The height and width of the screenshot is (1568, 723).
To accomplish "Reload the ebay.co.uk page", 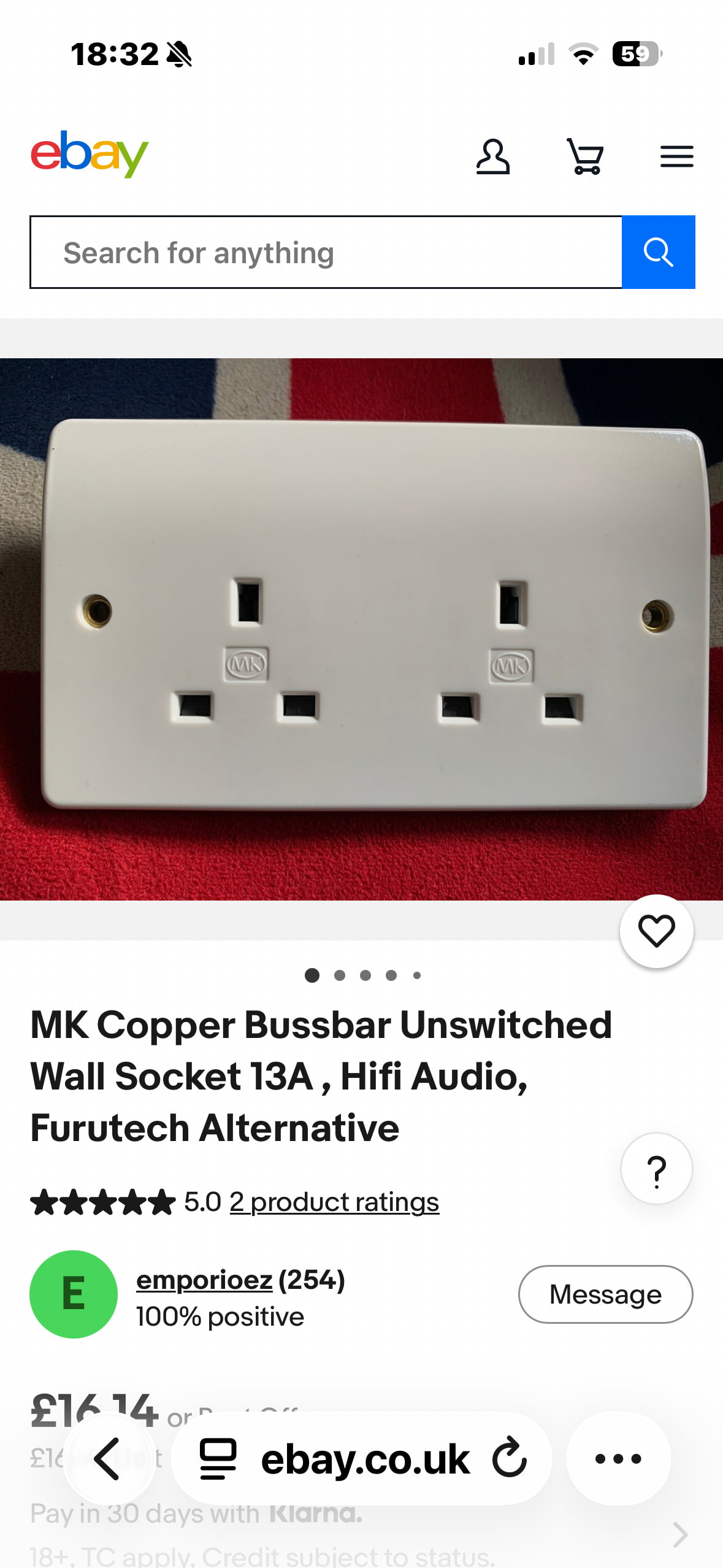I will 510,1458.
